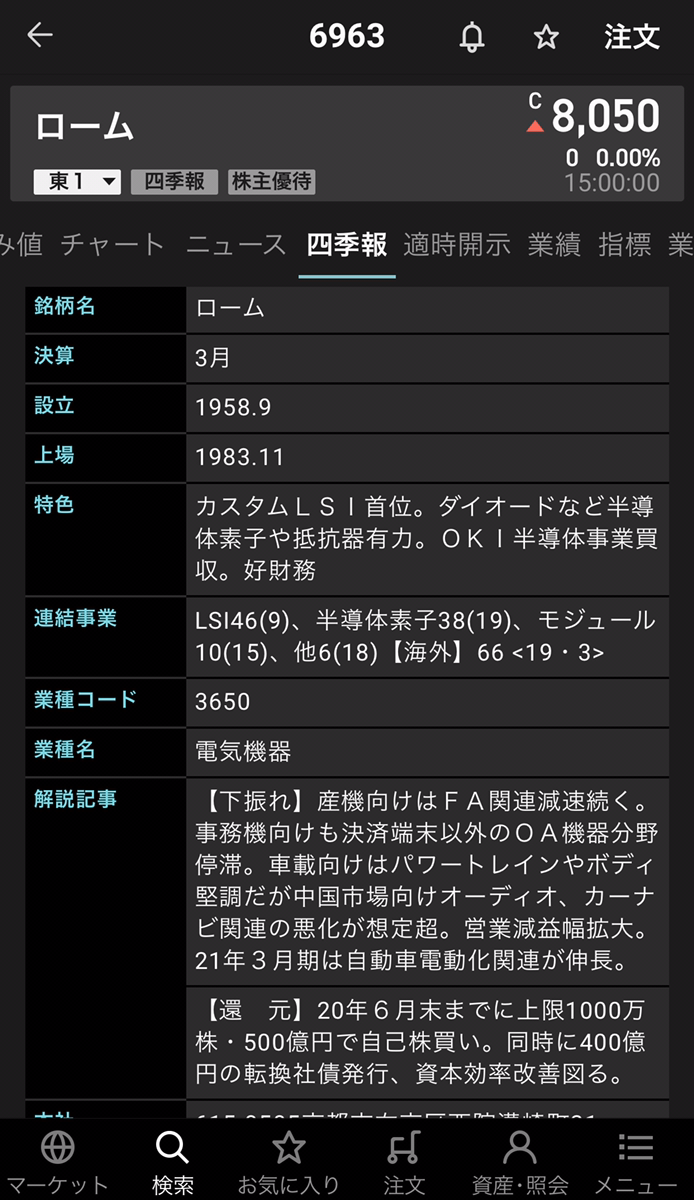The image size is (694, 1200).
Task: Open お気に入り in the bottom bar
Action: click(289, 1161)
